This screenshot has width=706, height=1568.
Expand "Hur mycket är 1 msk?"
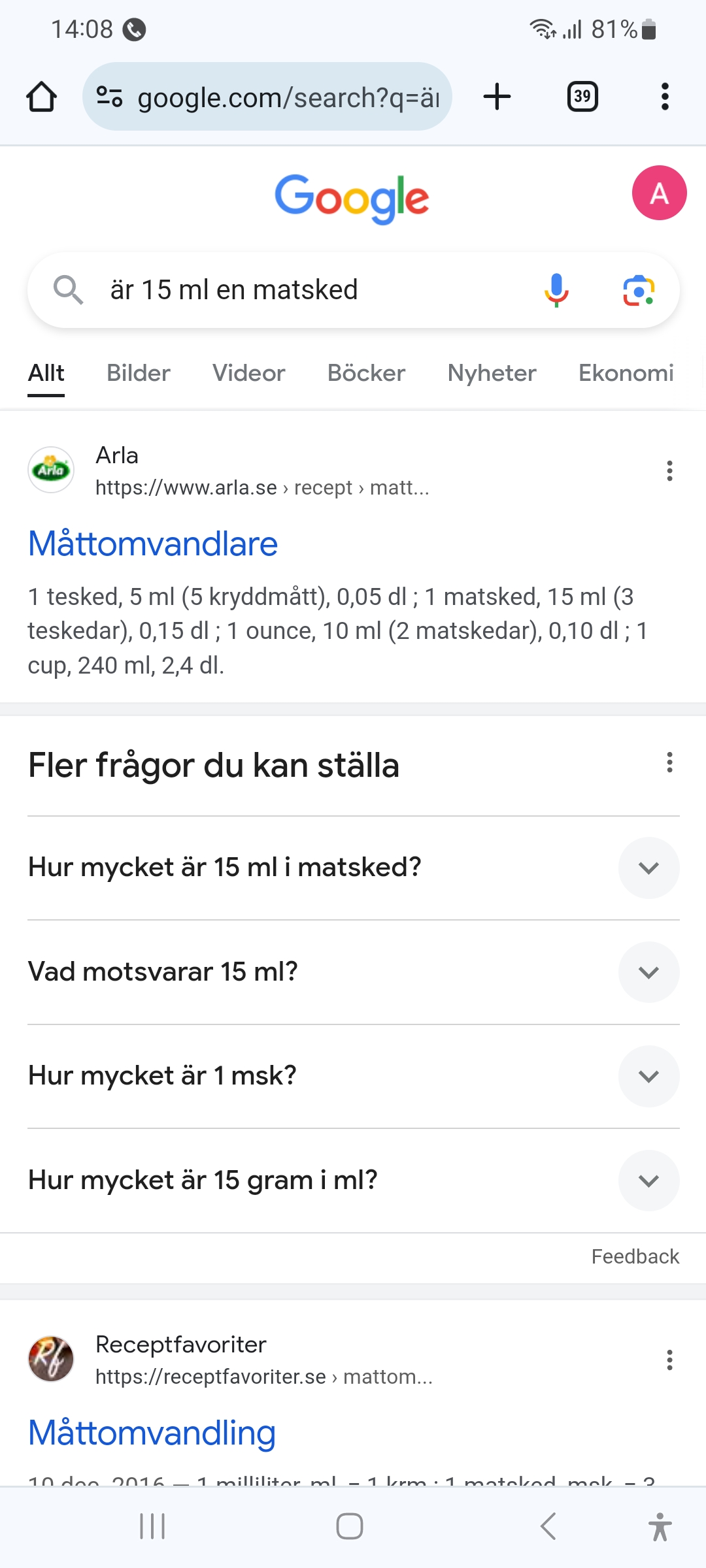click(x=648, y=1076)
